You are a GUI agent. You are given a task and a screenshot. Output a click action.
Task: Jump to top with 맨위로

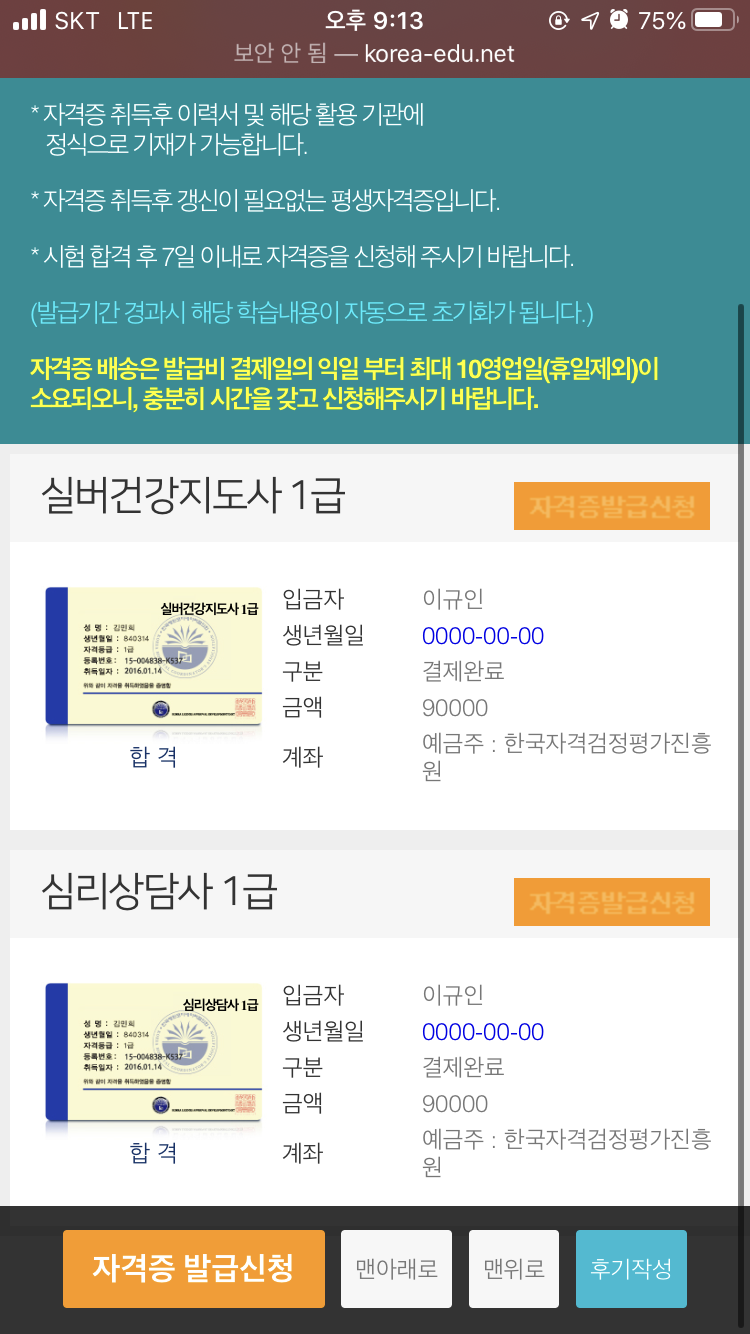tap(514, 1269)
